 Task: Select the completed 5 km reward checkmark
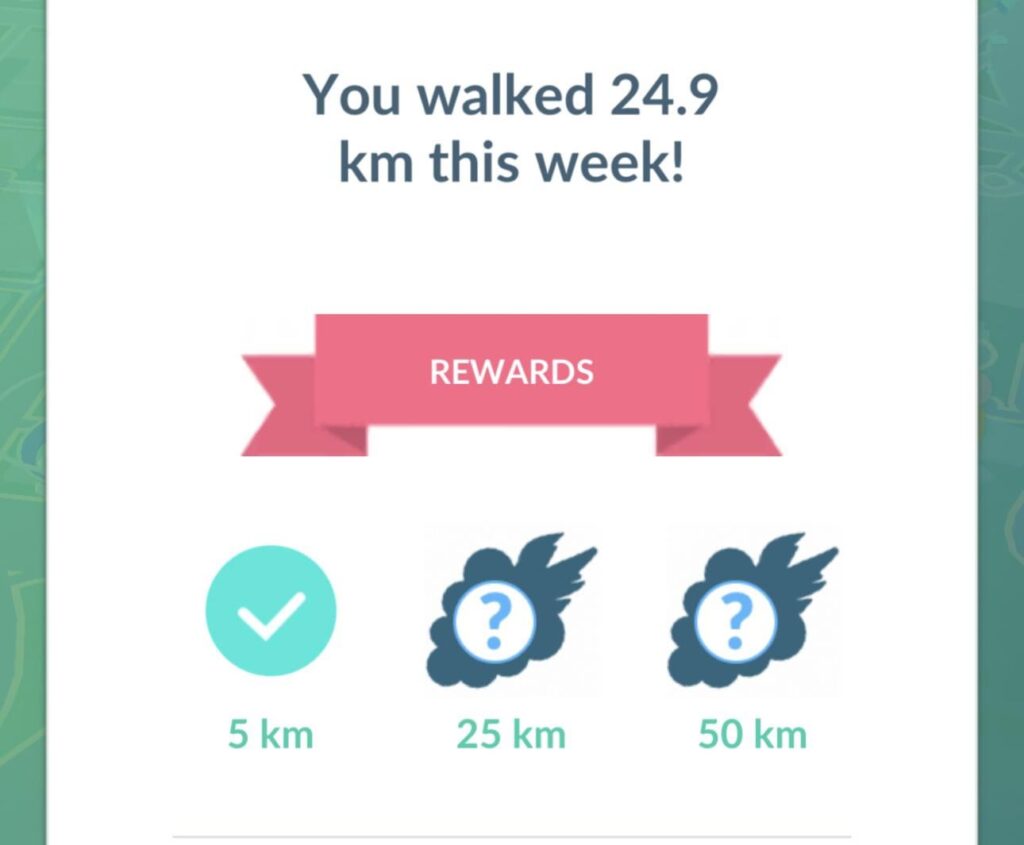pos(271,611)
